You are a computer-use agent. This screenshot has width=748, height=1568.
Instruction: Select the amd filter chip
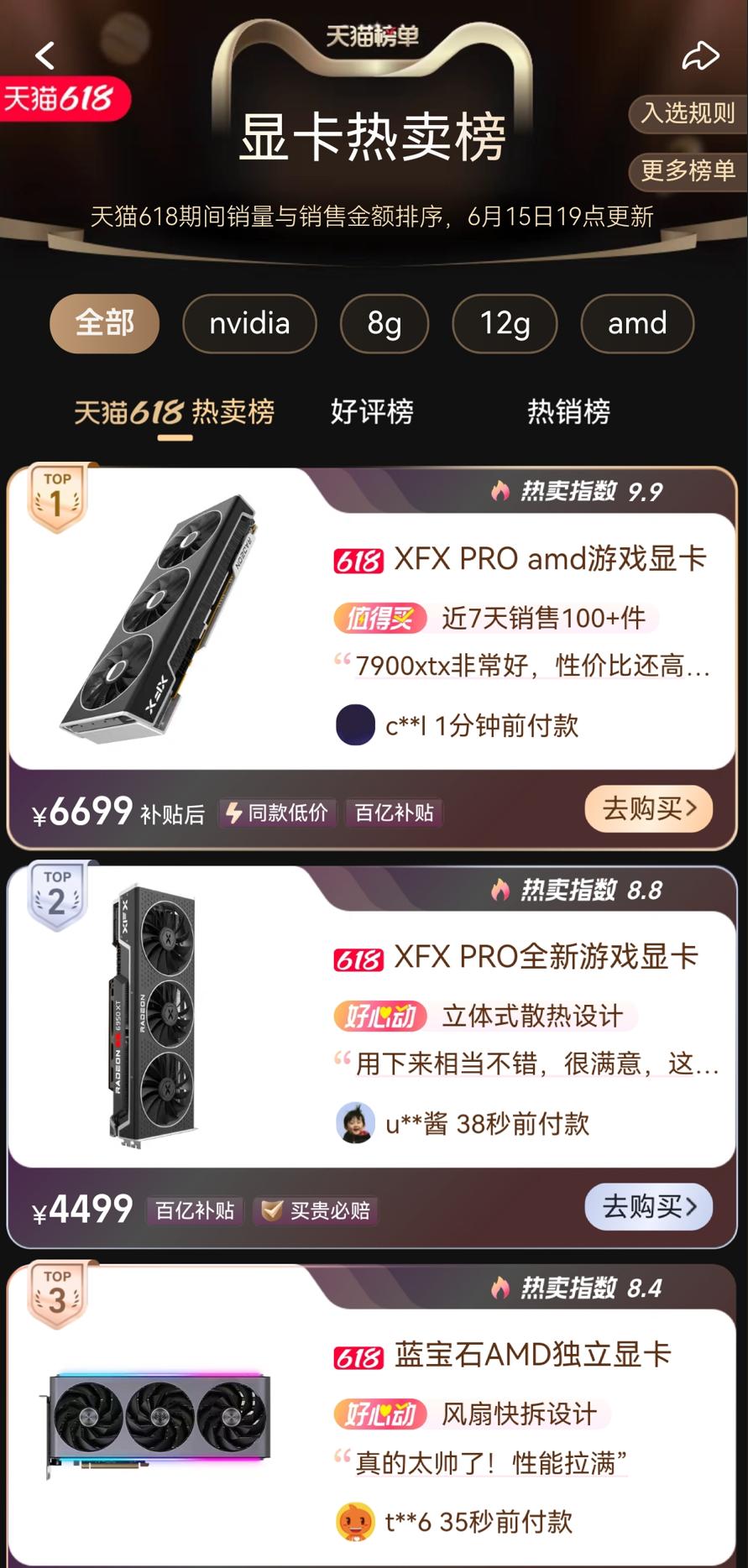click(636, 324)
